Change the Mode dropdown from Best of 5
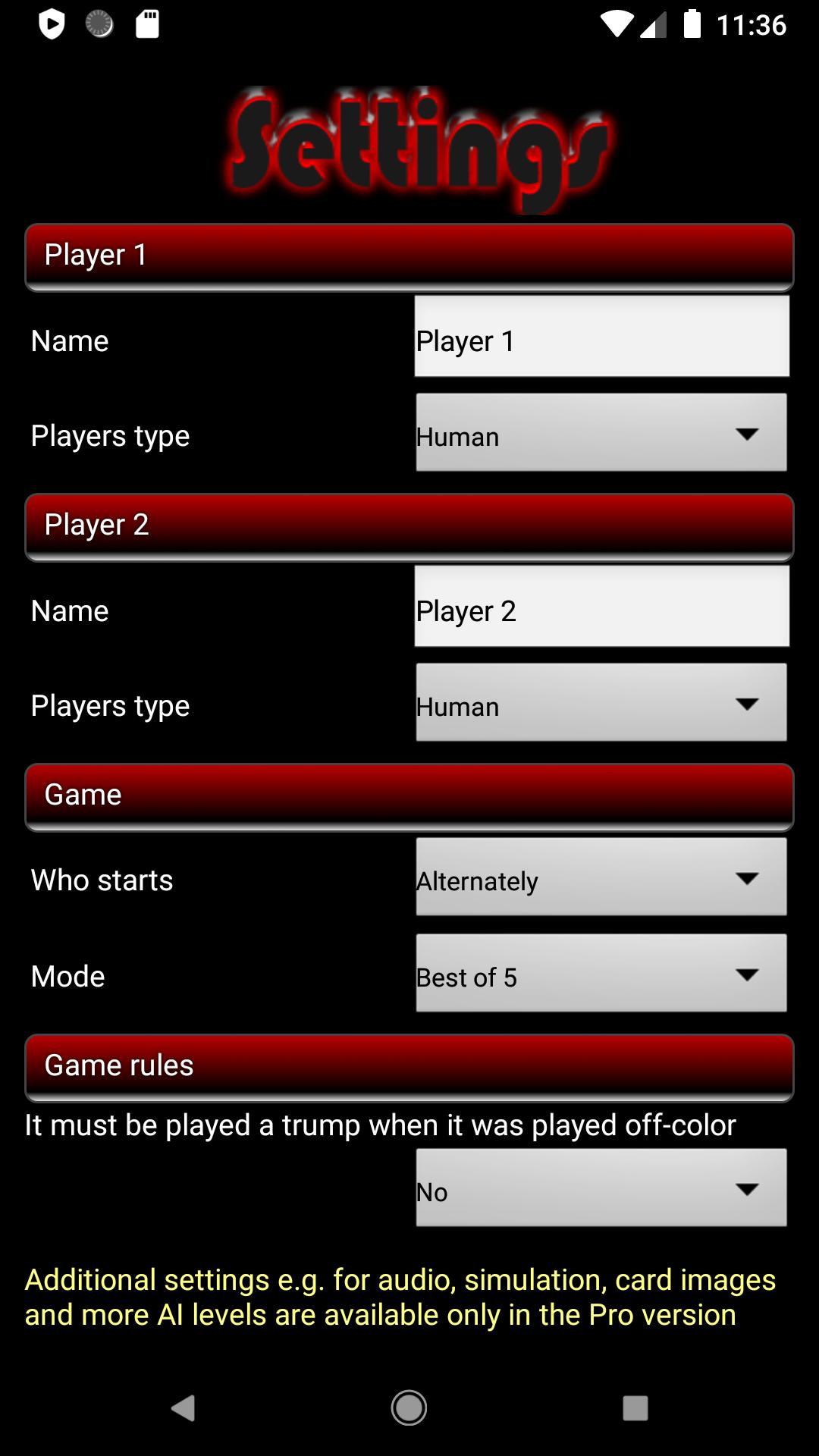The height and width of the screenshot is (1456, 819). [x=601, y=973]
